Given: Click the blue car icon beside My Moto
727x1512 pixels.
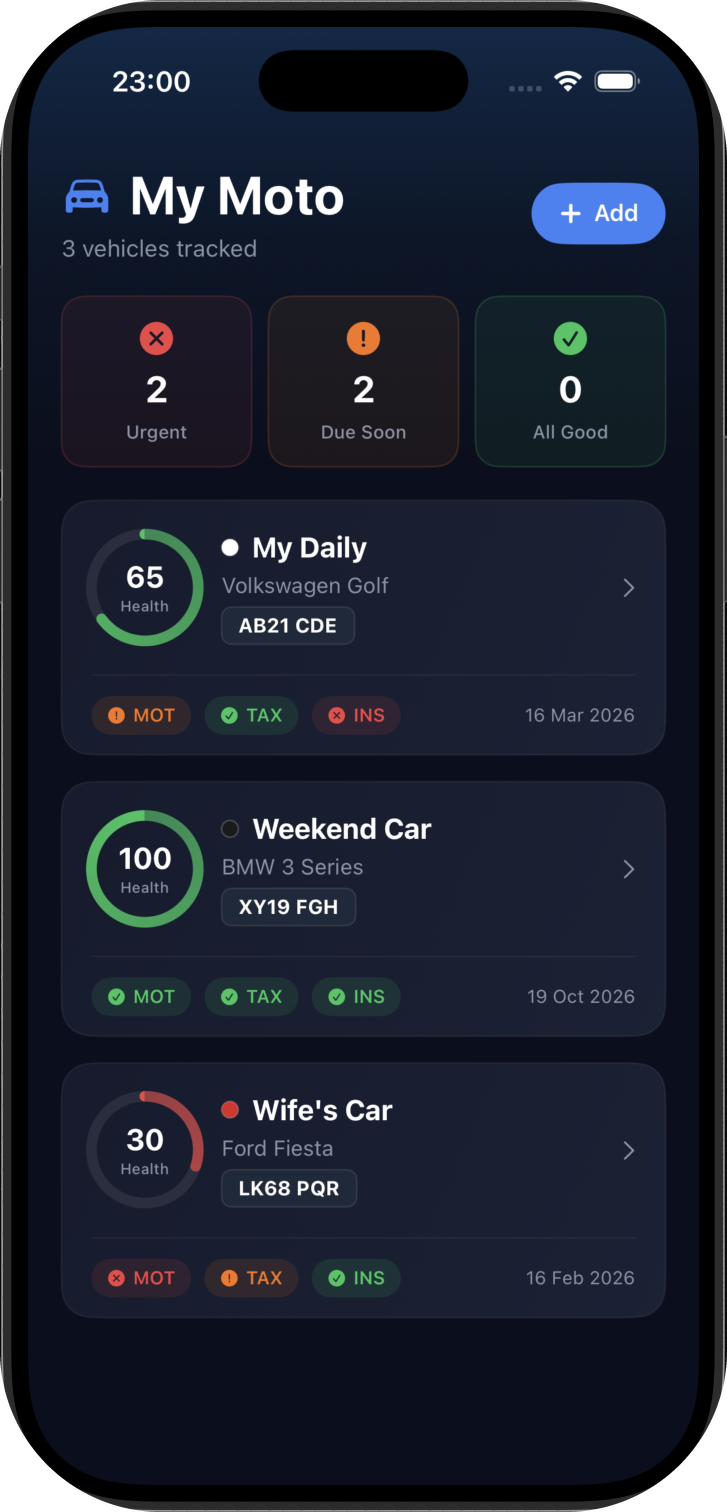Looking at the screenshot, I should [x=88, y=195].
